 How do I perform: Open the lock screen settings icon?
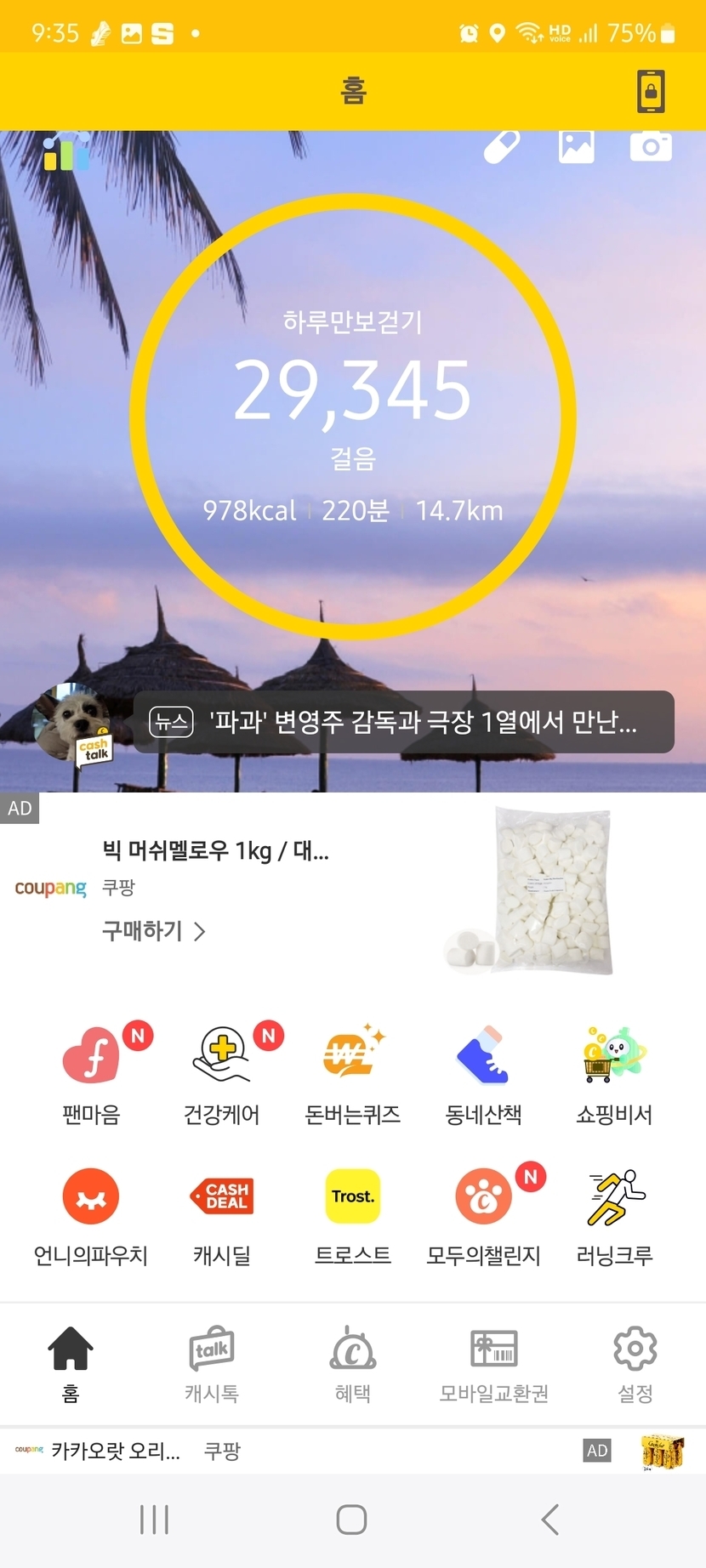click(651, 92)
